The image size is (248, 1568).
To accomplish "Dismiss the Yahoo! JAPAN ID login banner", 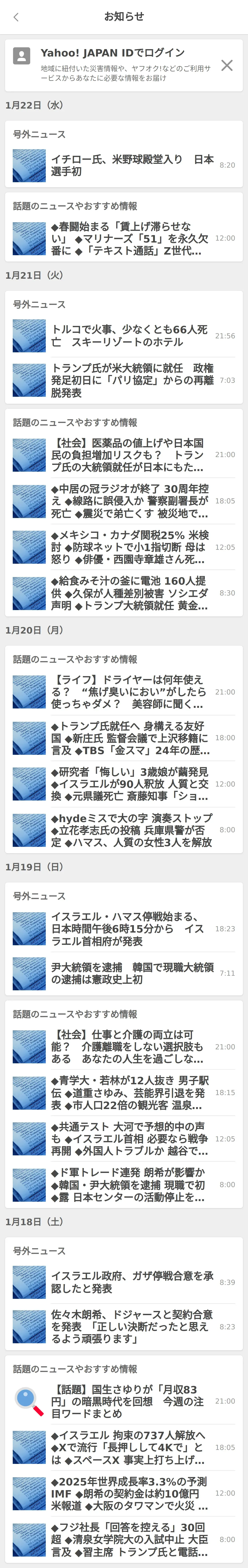I will (x=227, y=65).
